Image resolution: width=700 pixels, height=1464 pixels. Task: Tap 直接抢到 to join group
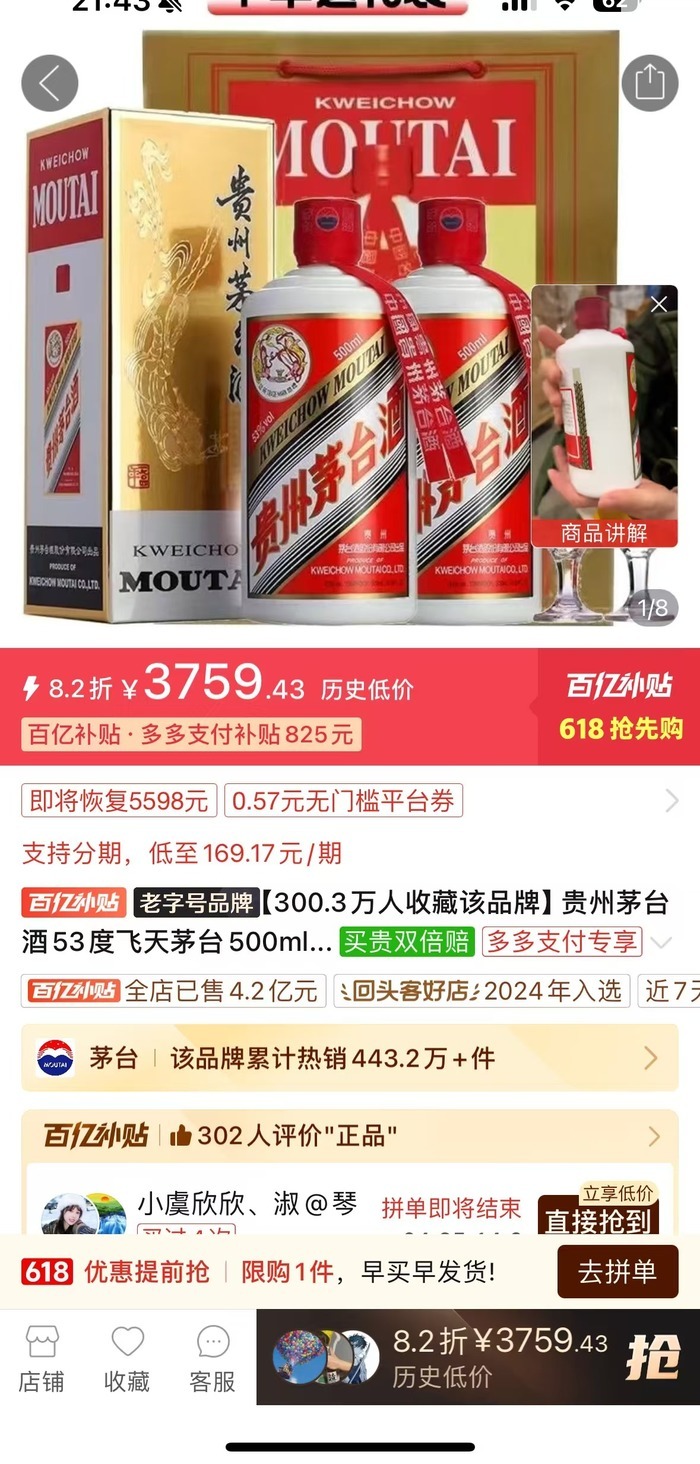(598, 1218)
